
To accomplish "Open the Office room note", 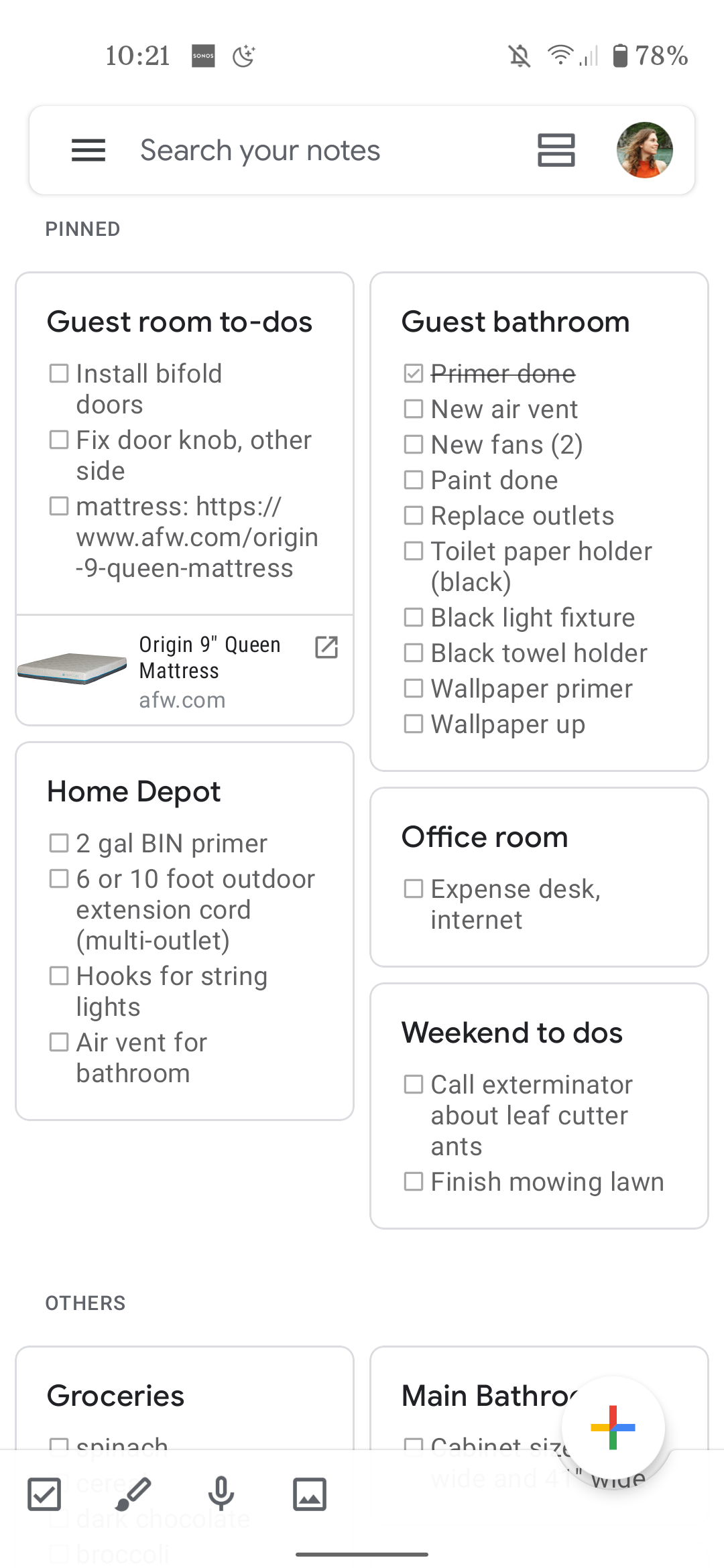I will (539, 877).
